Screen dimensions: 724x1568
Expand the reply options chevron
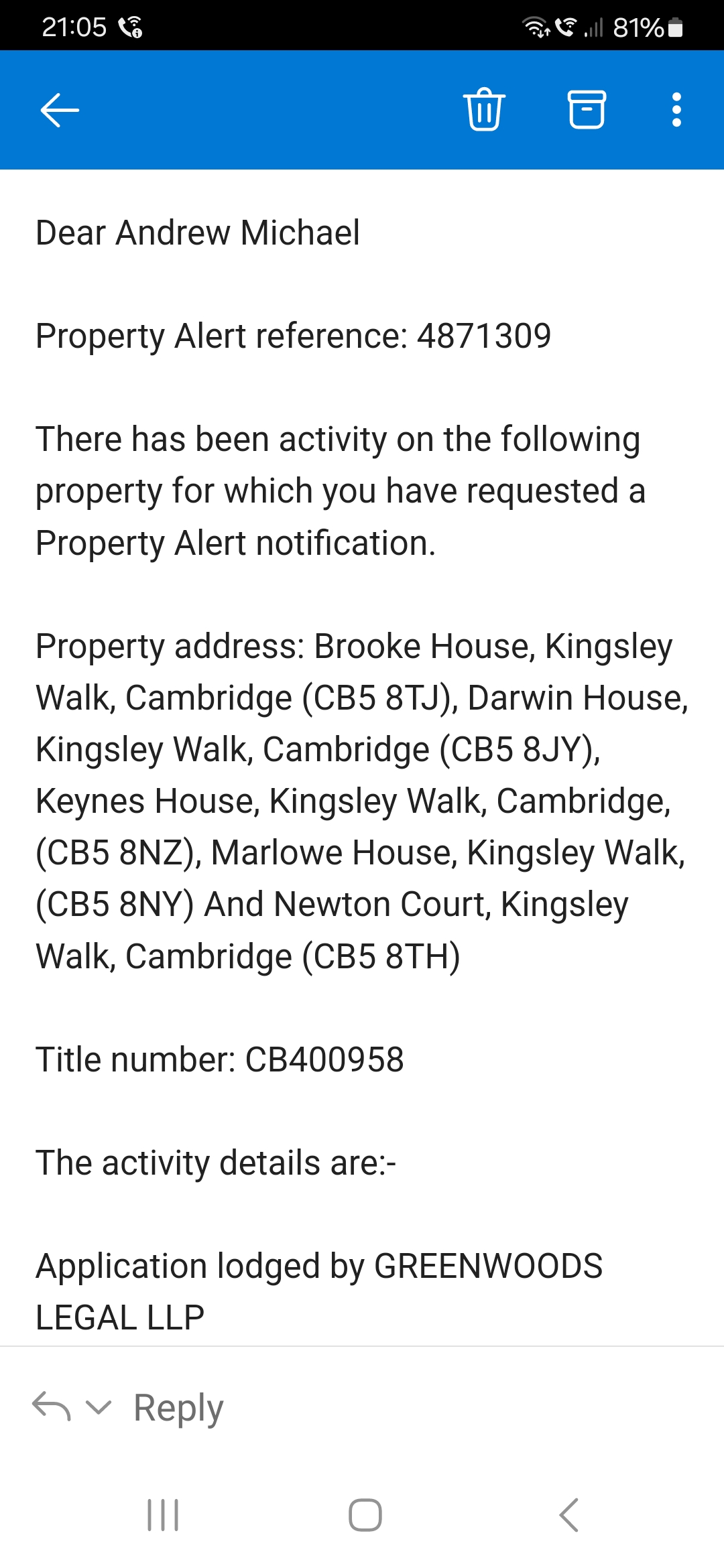pyautogui.click(x=99, y=1407)
